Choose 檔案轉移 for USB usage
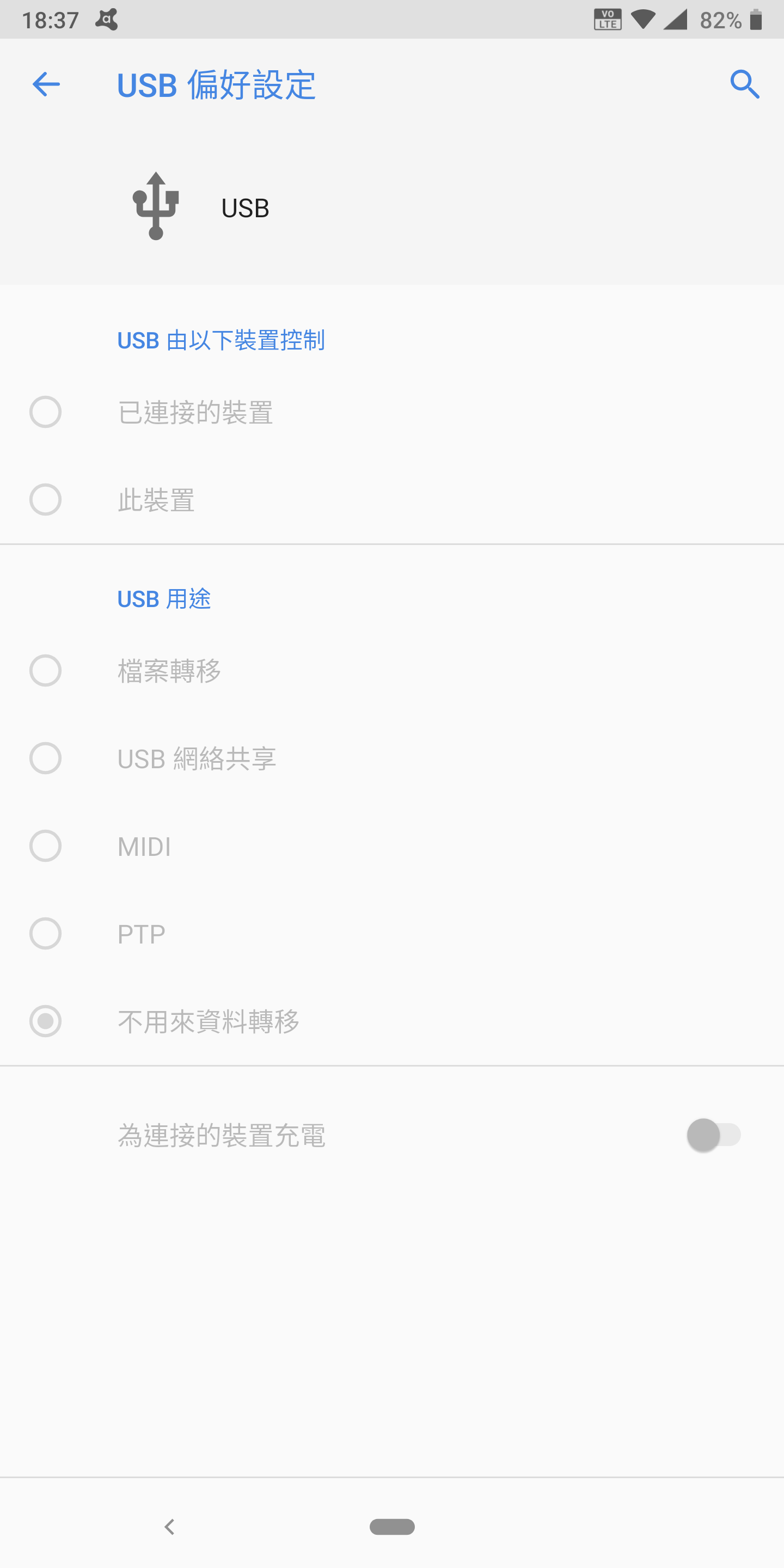The height and width of the screenshot is (1568, 784). tap(46, 671)
